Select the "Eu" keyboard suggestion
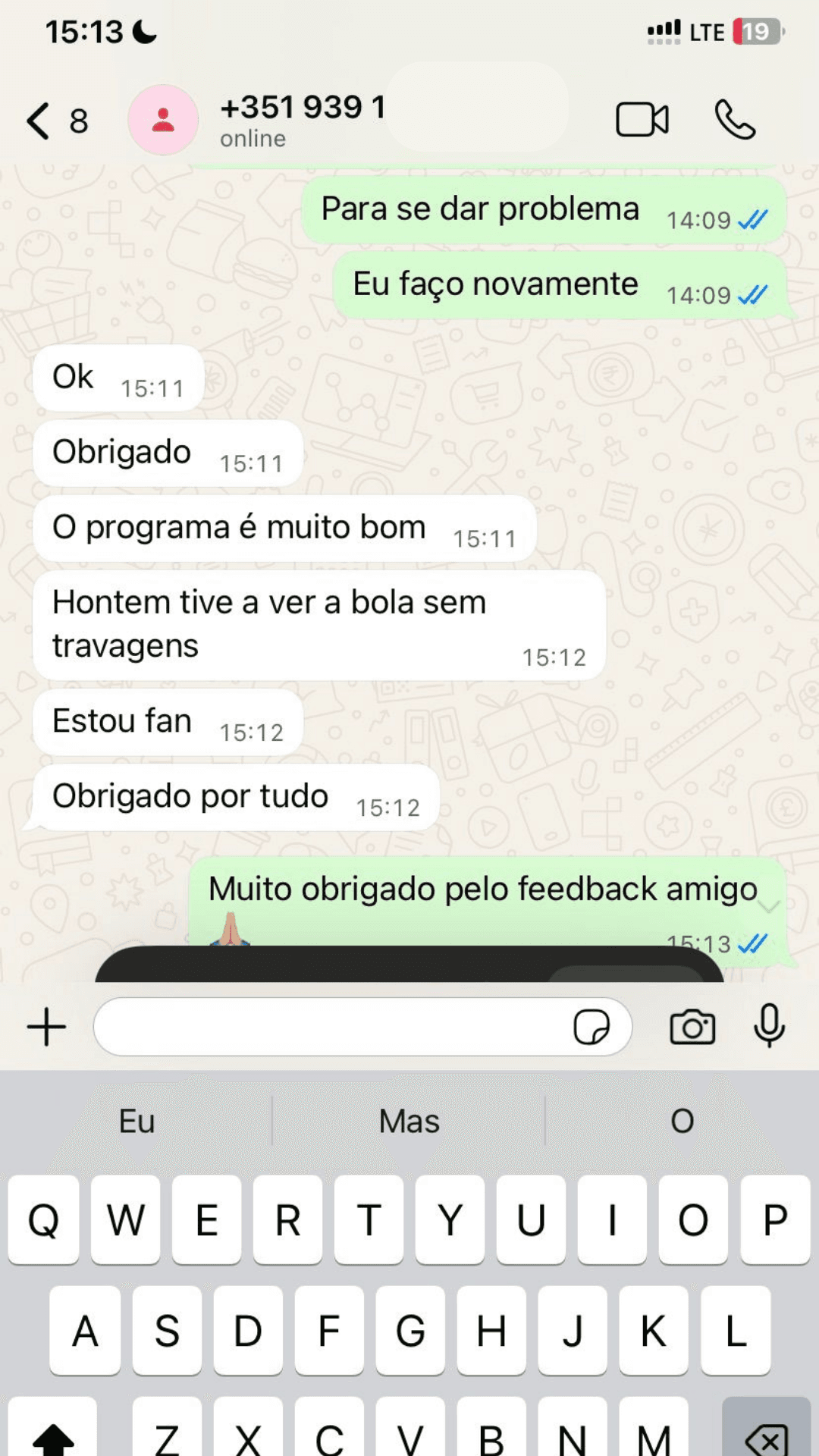The image size is (819, 1456). tap(137, 1121)
